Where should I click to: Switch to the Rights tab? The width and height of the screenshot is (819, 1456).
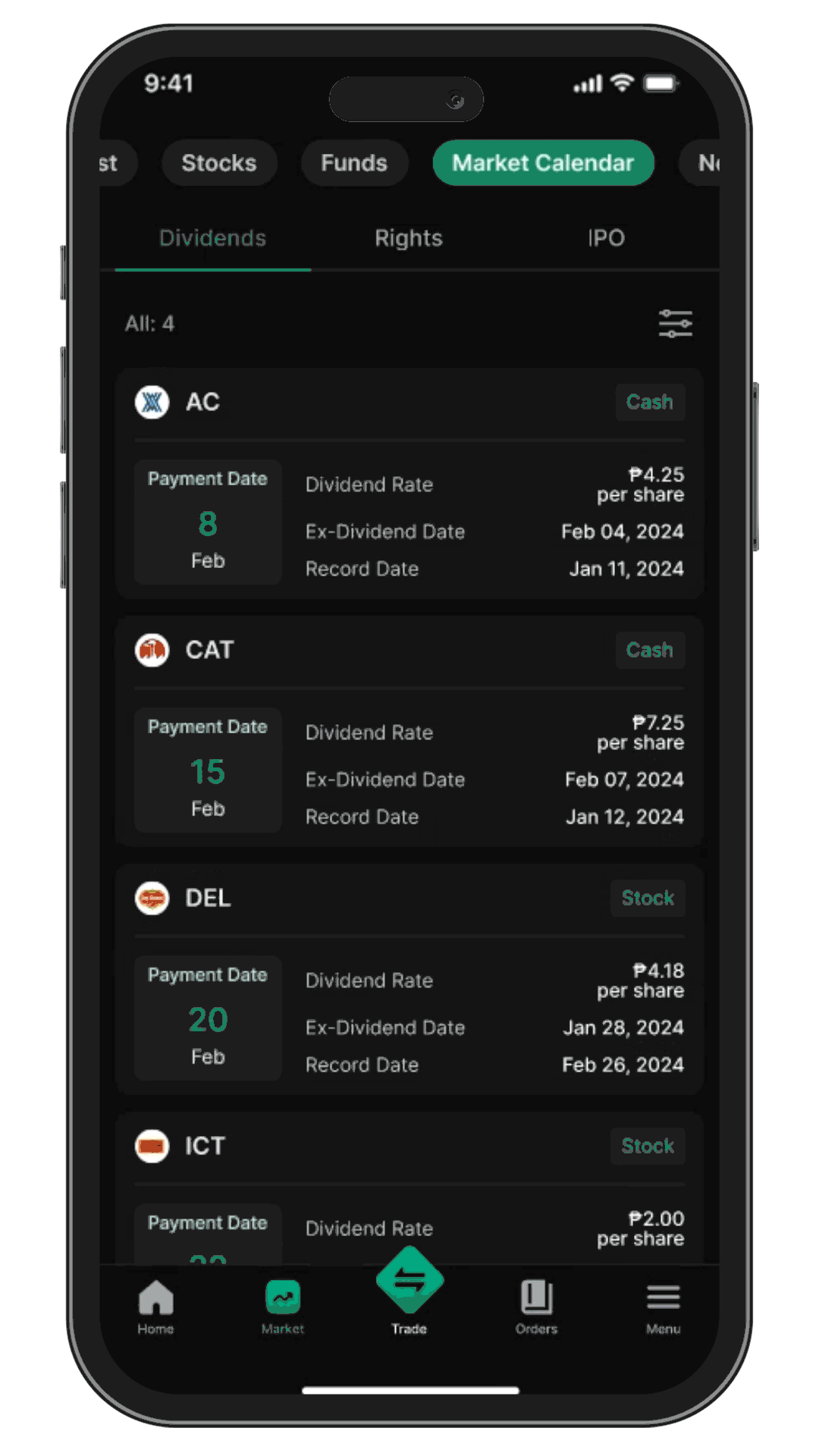[x=408, y=238]
